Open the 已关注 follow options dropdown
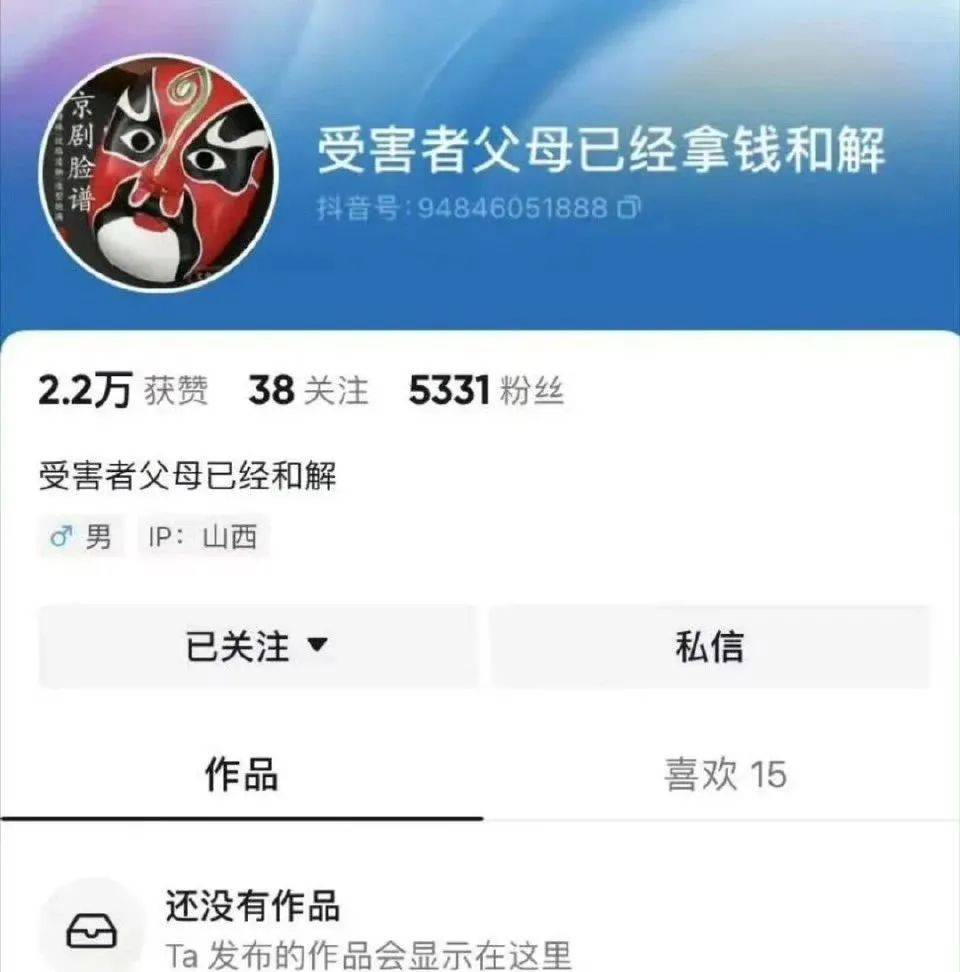Viewport: 960px width, 972px height. coord(258,647)
